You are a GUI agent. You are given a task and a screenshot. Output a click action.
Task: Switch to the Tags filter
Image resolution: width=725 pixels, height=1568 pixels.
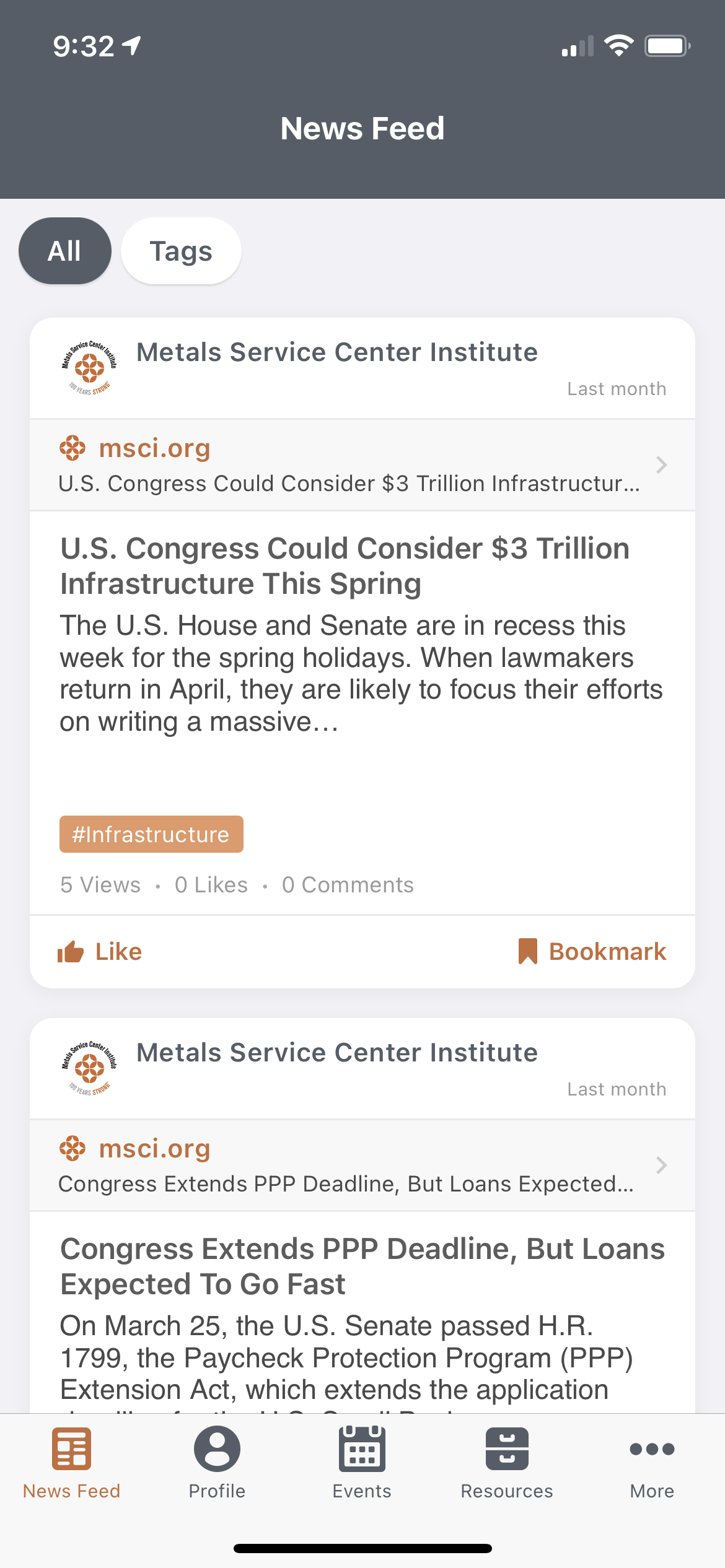(x=181, y=251)
